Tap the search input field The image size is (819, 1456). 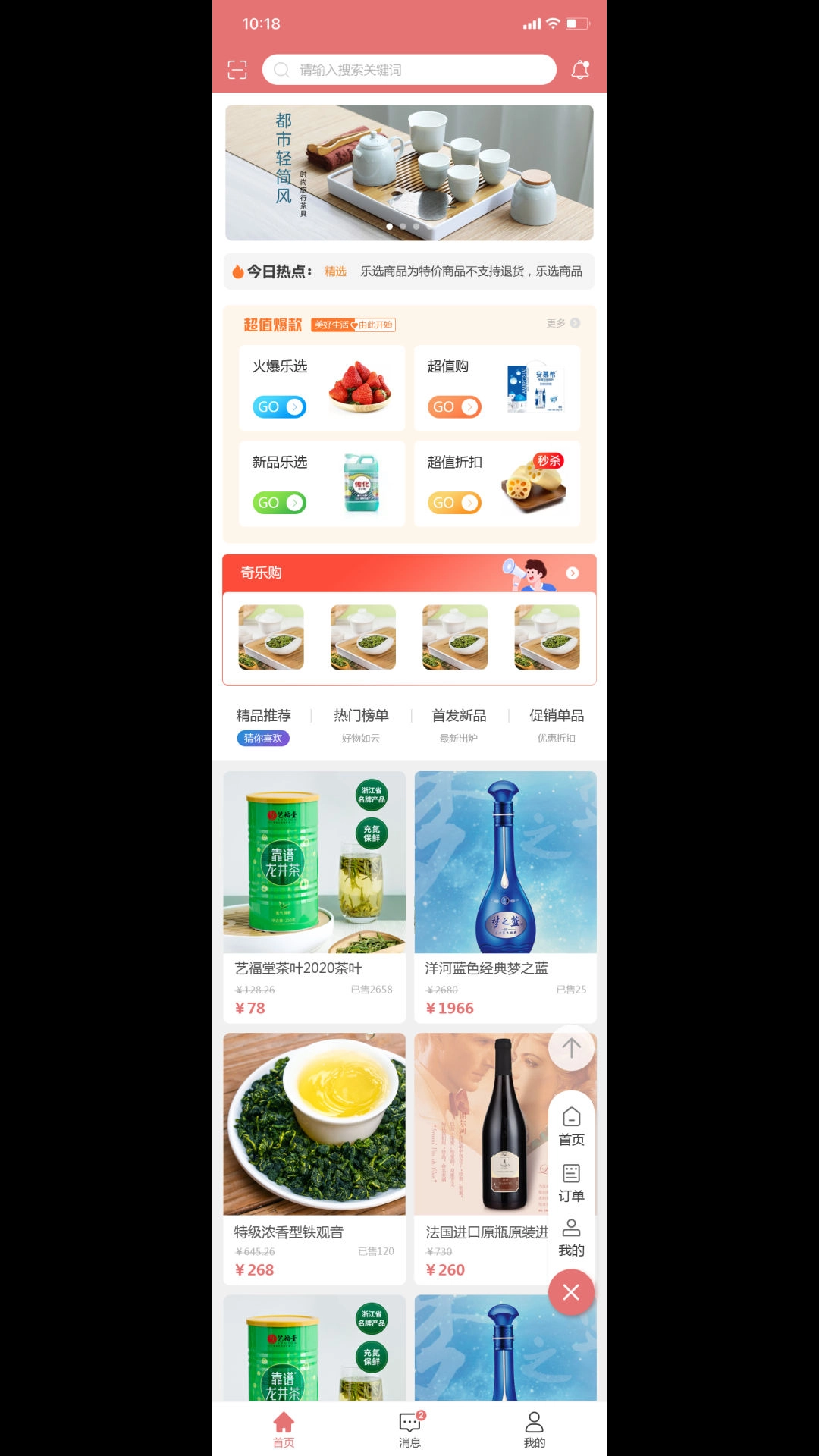click(x=409, y=69)
